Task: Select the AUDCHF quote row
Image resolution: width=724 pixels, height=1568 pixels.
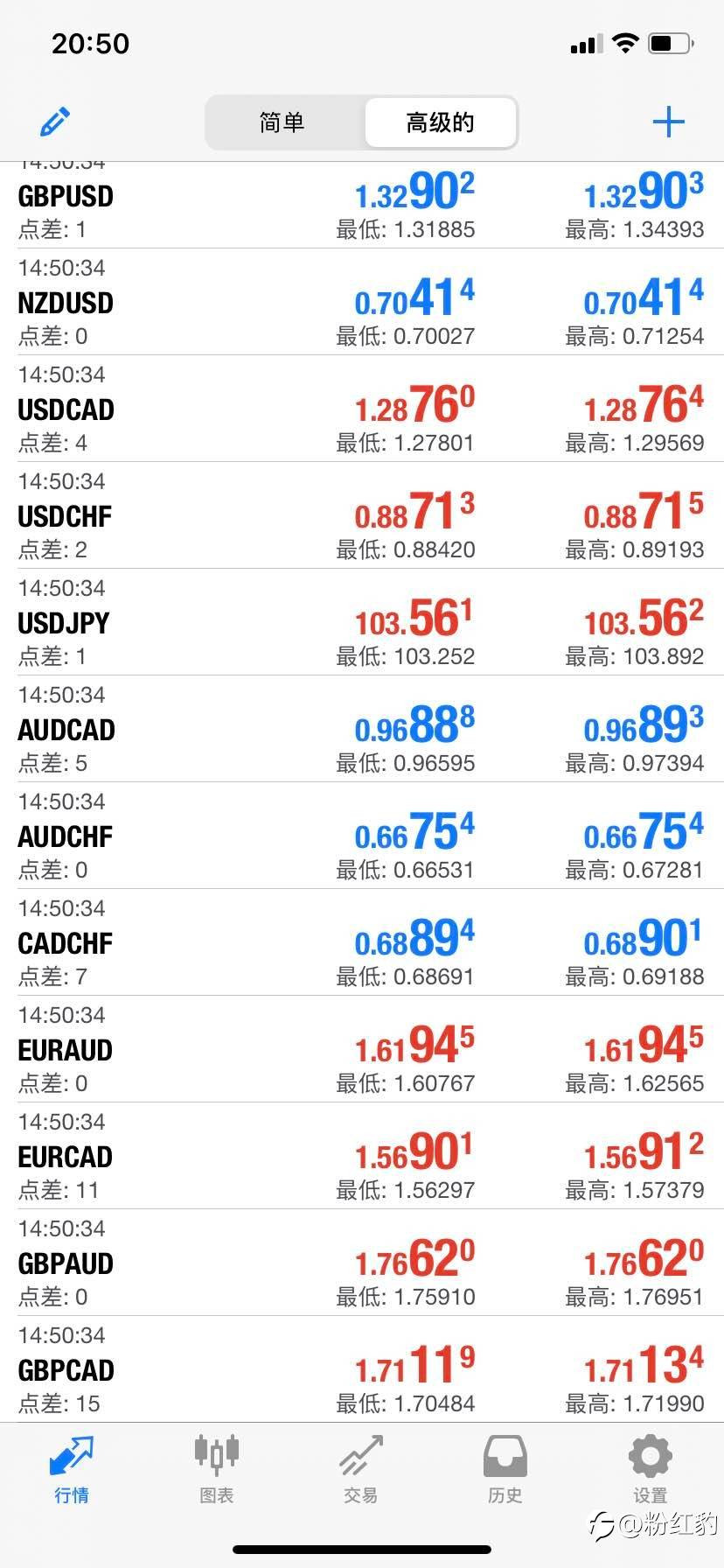Action: click(x=362, y=836)
